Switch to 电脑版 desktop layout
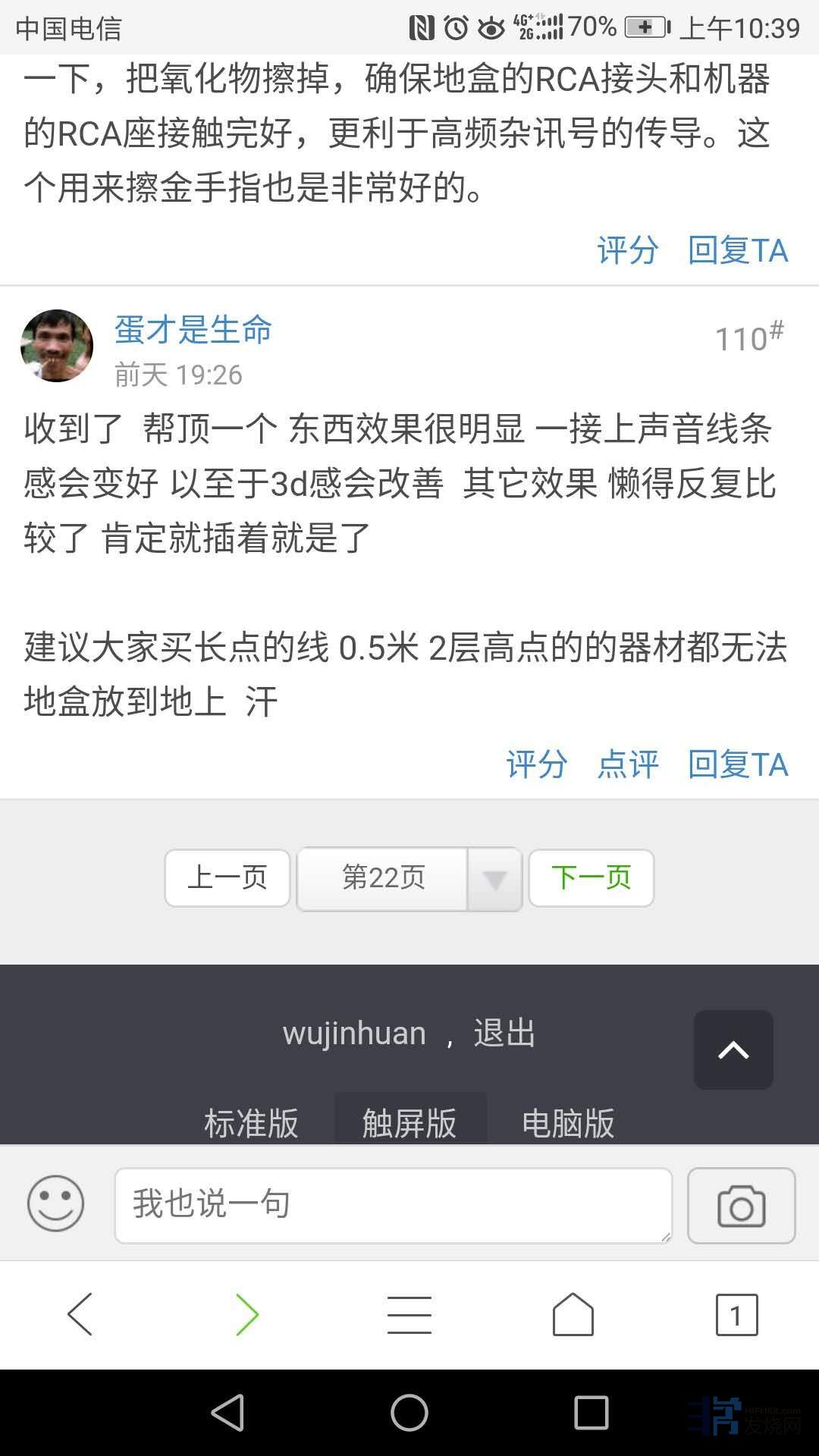Viewport: 819px width, 1456px height. click(x=568, y=1123)
